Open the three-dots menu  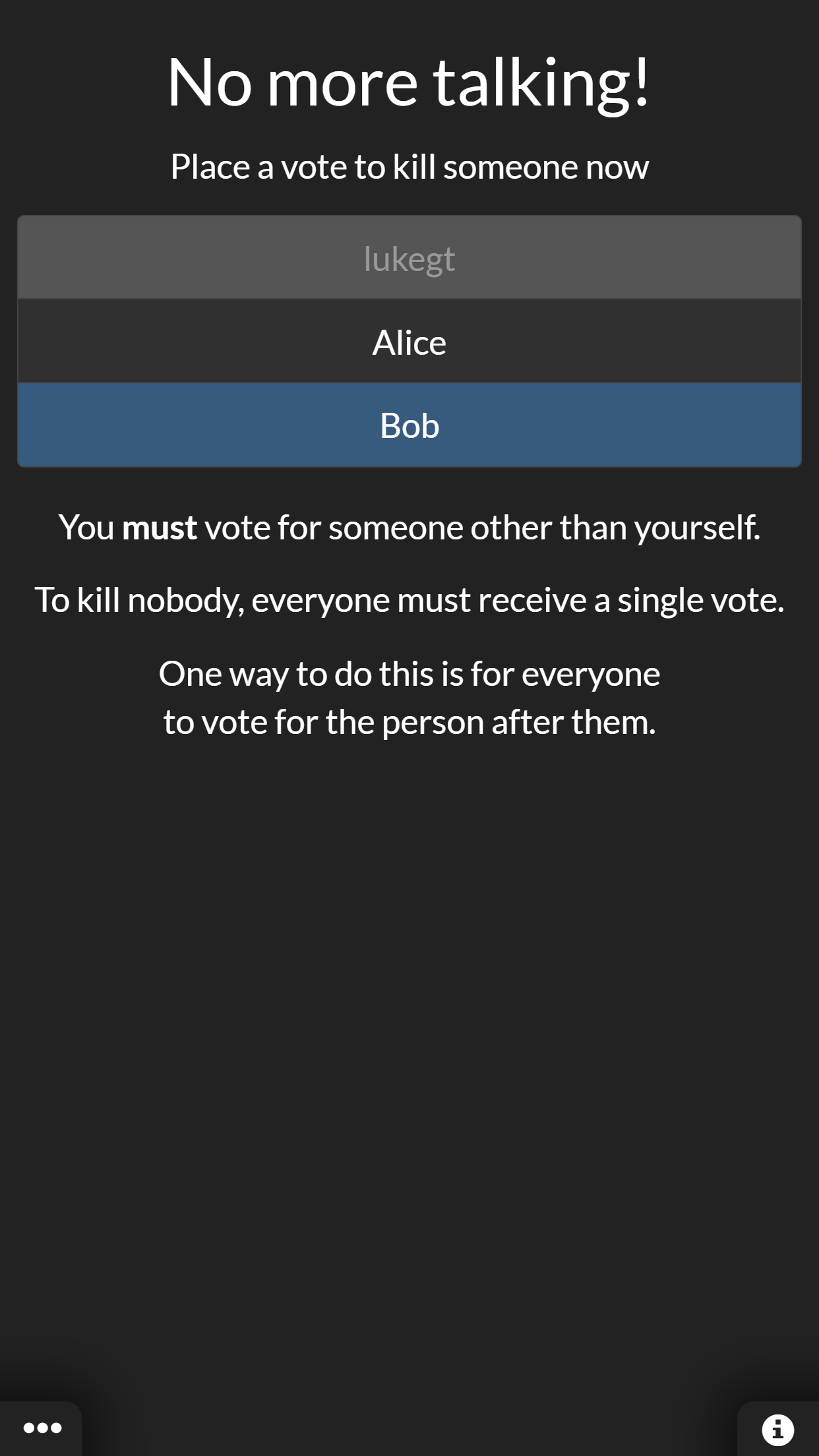(x=42, y=1428)
